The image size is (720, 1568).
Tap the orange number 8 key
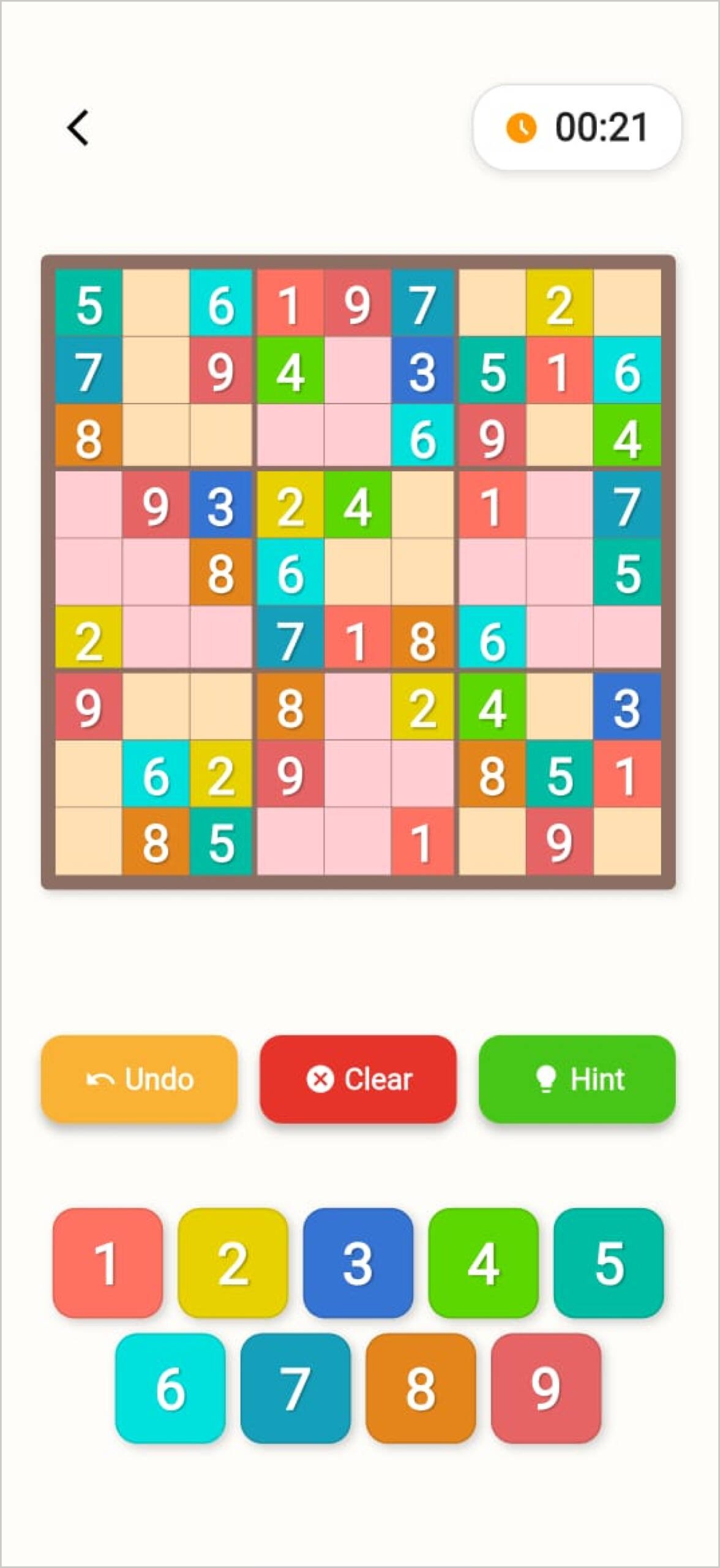421,1388
